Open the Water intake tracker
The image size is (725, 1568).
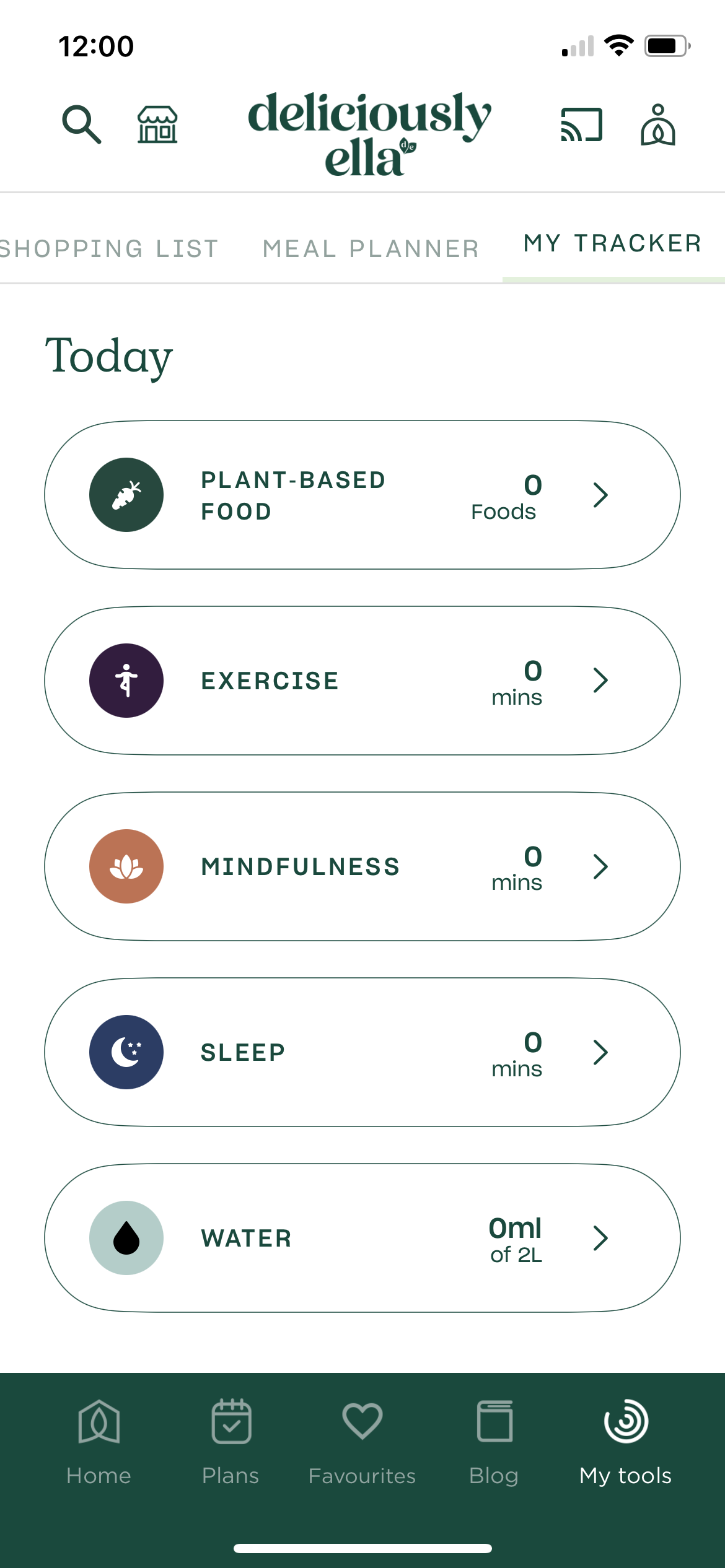pyautogui.click(x=362, y=1238)
